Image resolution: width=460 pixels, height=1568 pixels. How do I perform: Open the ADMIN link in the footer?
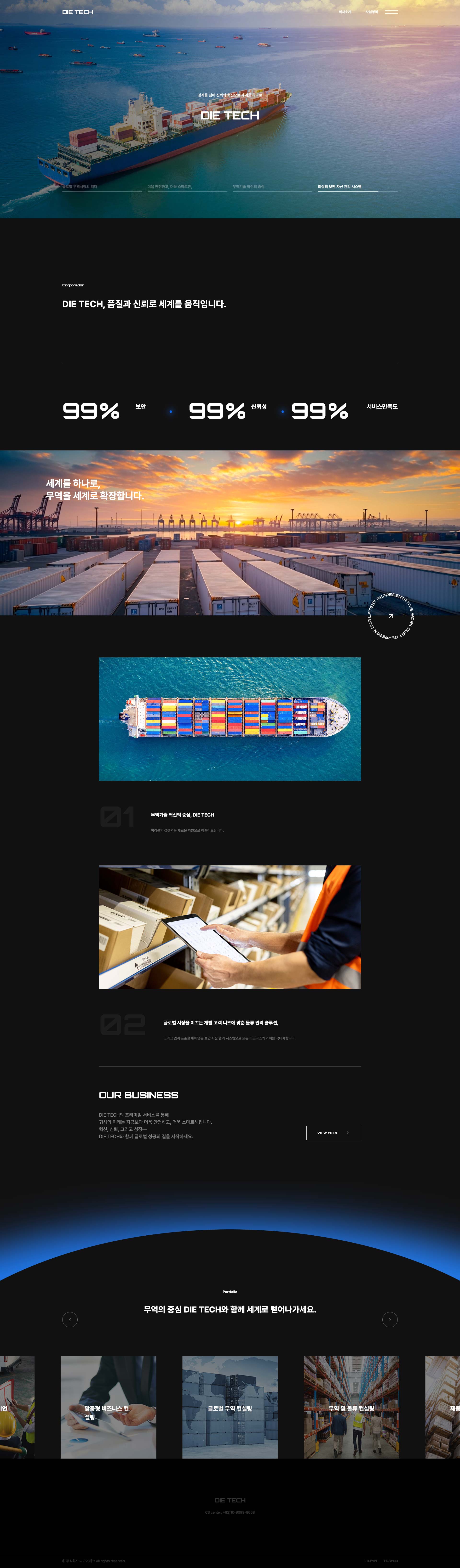click(x=371, y=1561)
